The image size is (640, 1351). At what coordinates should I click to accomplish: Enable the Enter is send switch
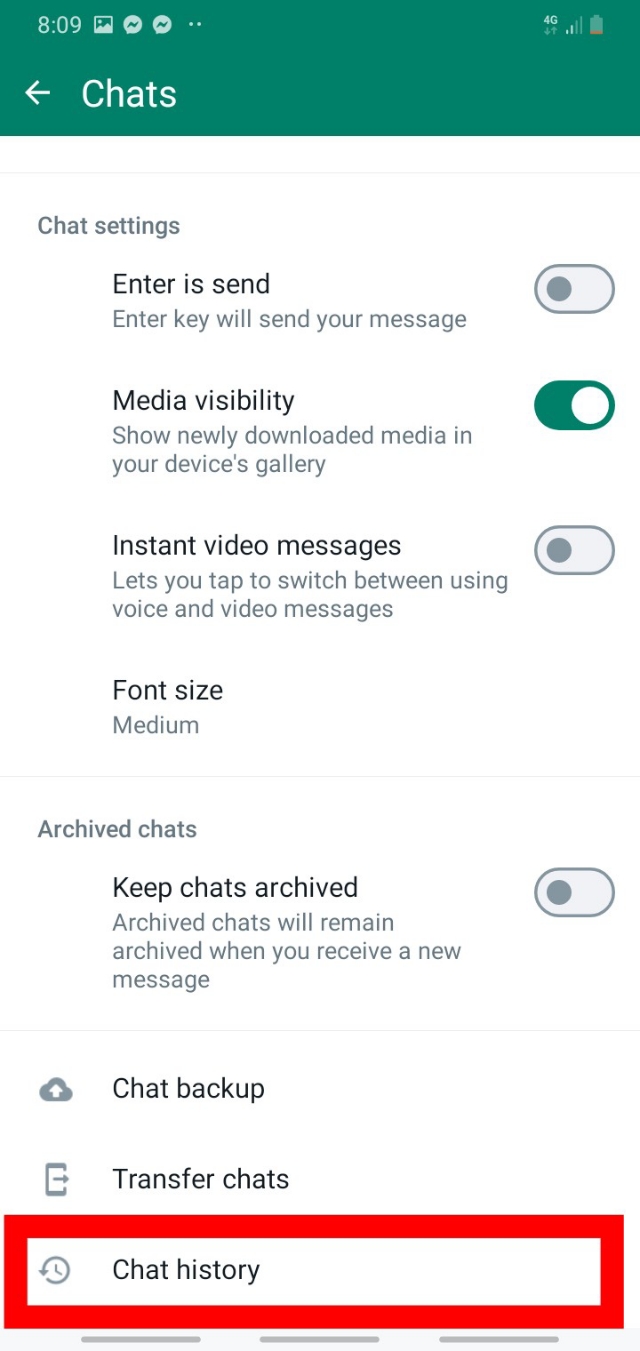click(x=573, y=289)
